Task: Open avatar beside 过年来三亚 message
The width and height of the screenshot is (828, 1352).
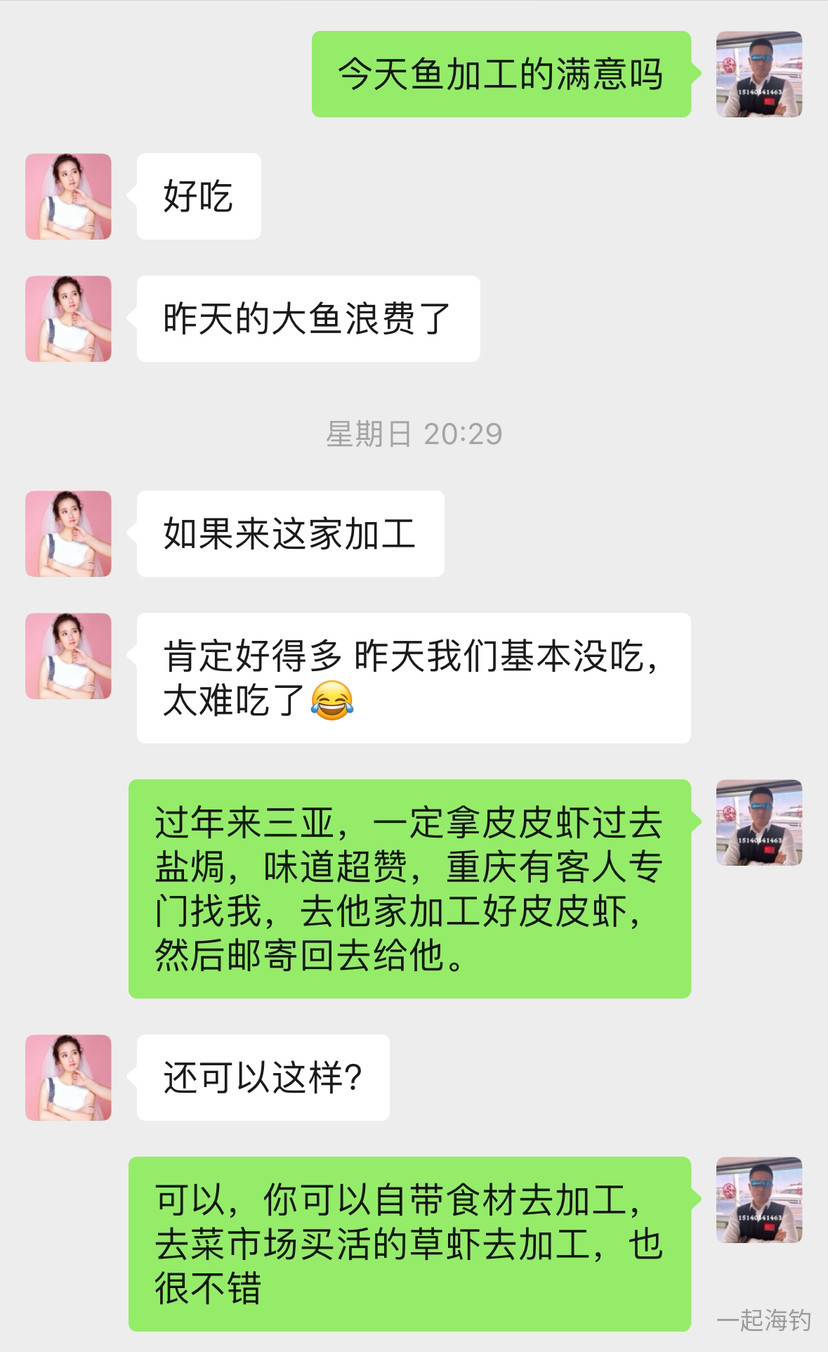Action: tap(759, 822)
